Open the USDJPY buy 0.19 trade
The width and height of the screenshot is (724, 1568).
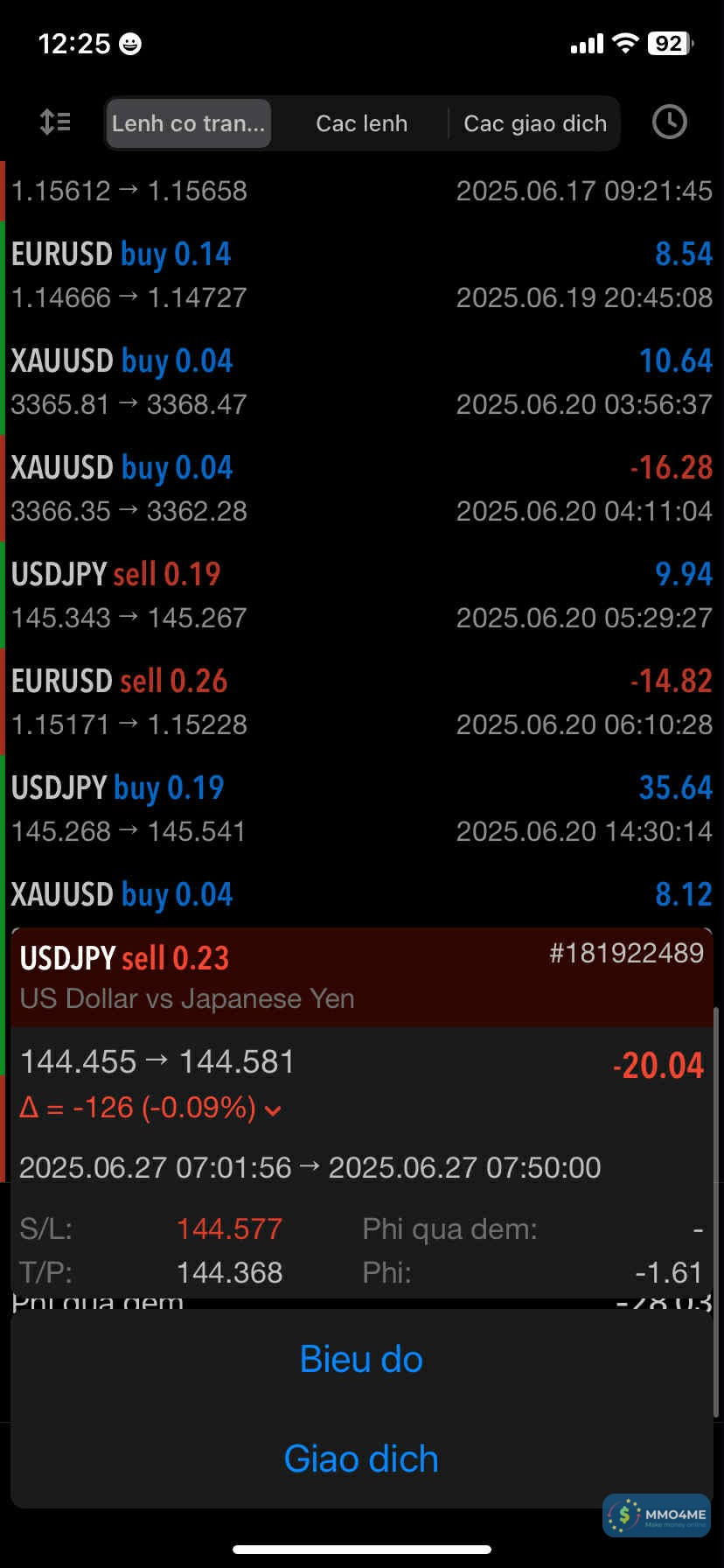tap(361, 808)
